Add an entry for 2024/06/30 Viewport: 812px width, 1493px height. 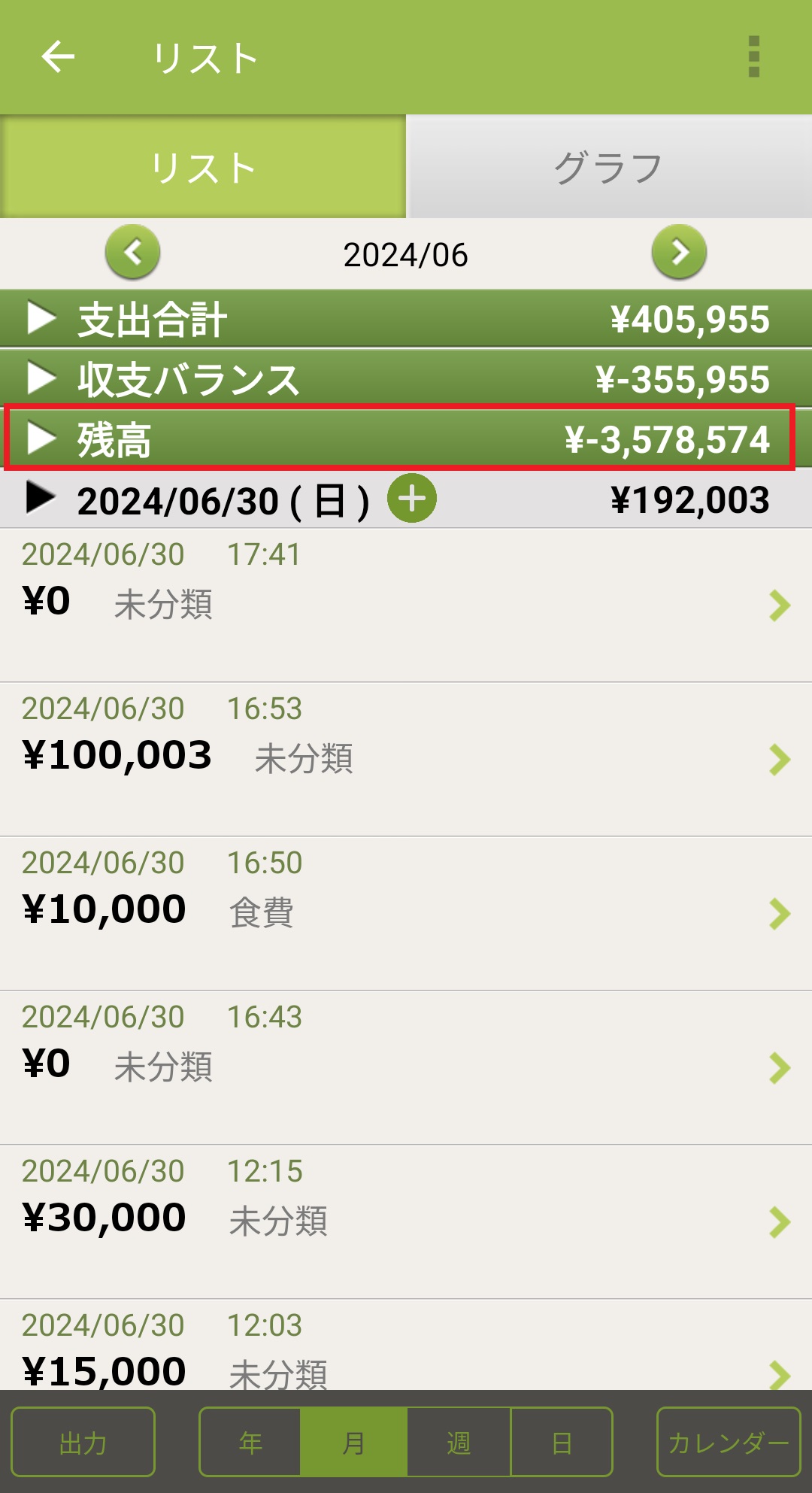(412, 499)
